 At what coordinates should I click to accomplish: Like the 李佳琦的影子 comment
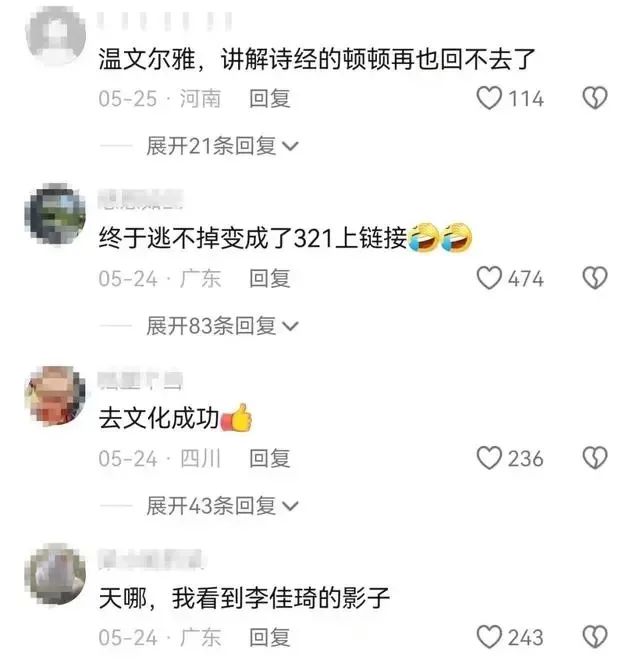(x=489, y=636)
